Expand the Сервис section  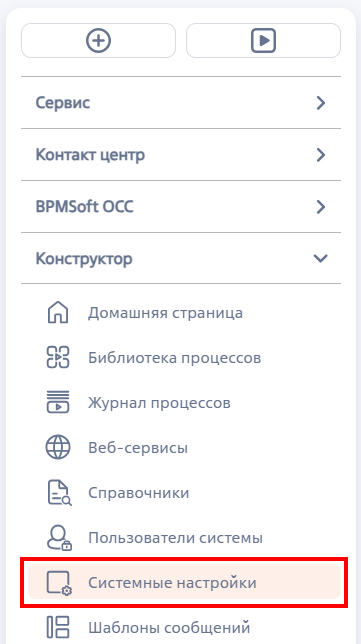point(181,103)
